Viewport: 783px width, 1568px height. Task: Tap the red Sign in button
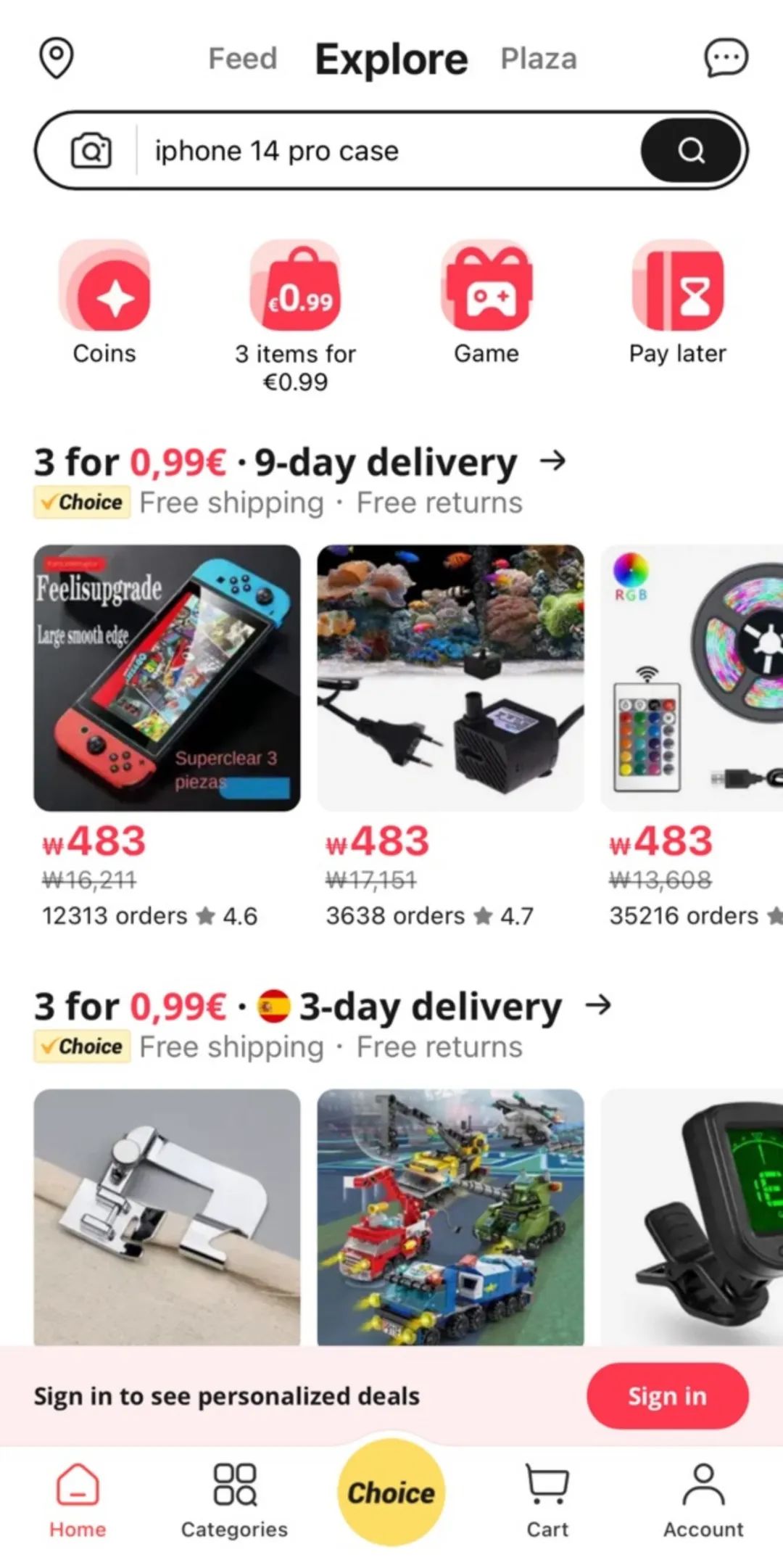pos(667,1396)
